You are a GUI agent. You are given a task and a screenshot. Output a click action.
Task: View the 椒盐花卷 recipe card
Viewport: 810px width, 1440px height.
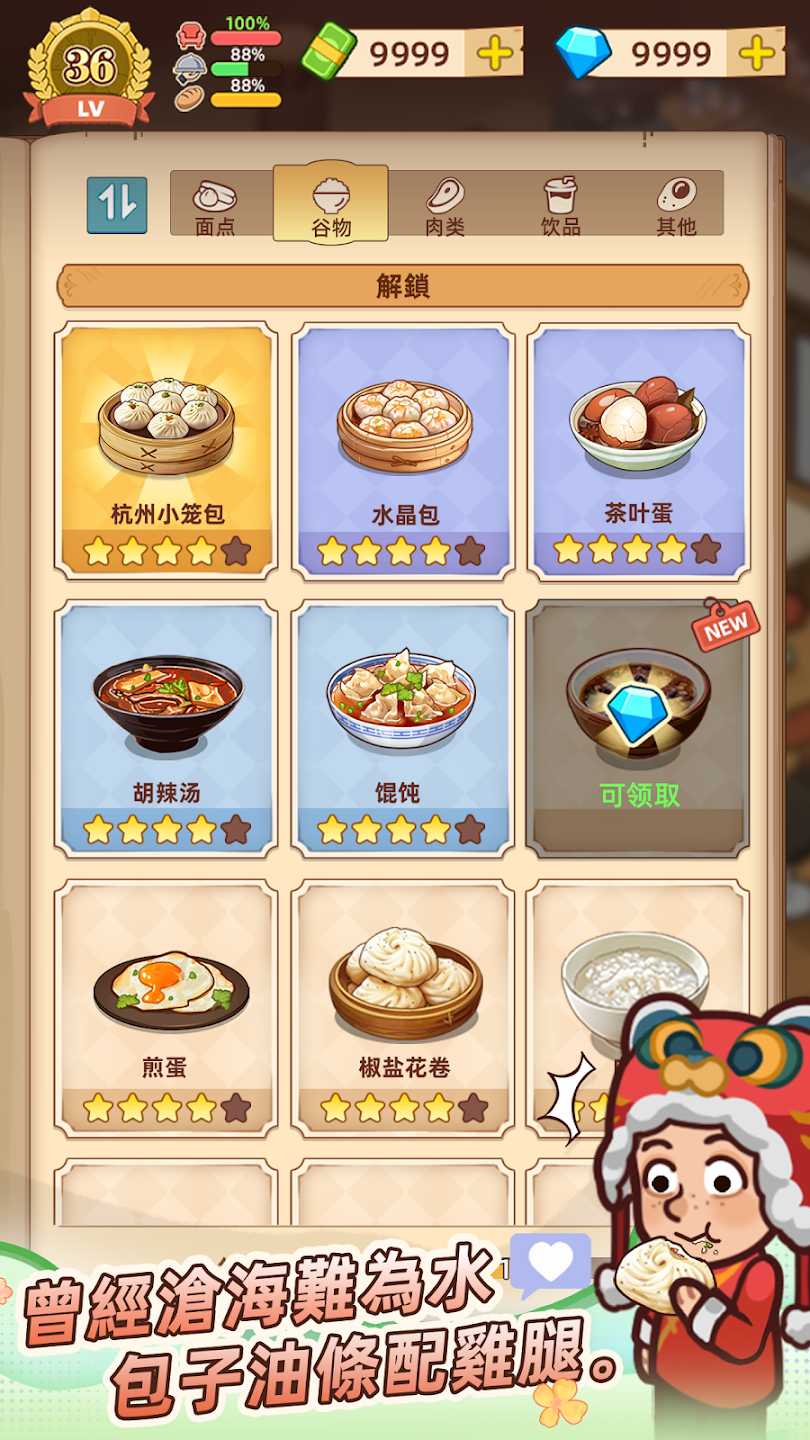(403, 1007)
